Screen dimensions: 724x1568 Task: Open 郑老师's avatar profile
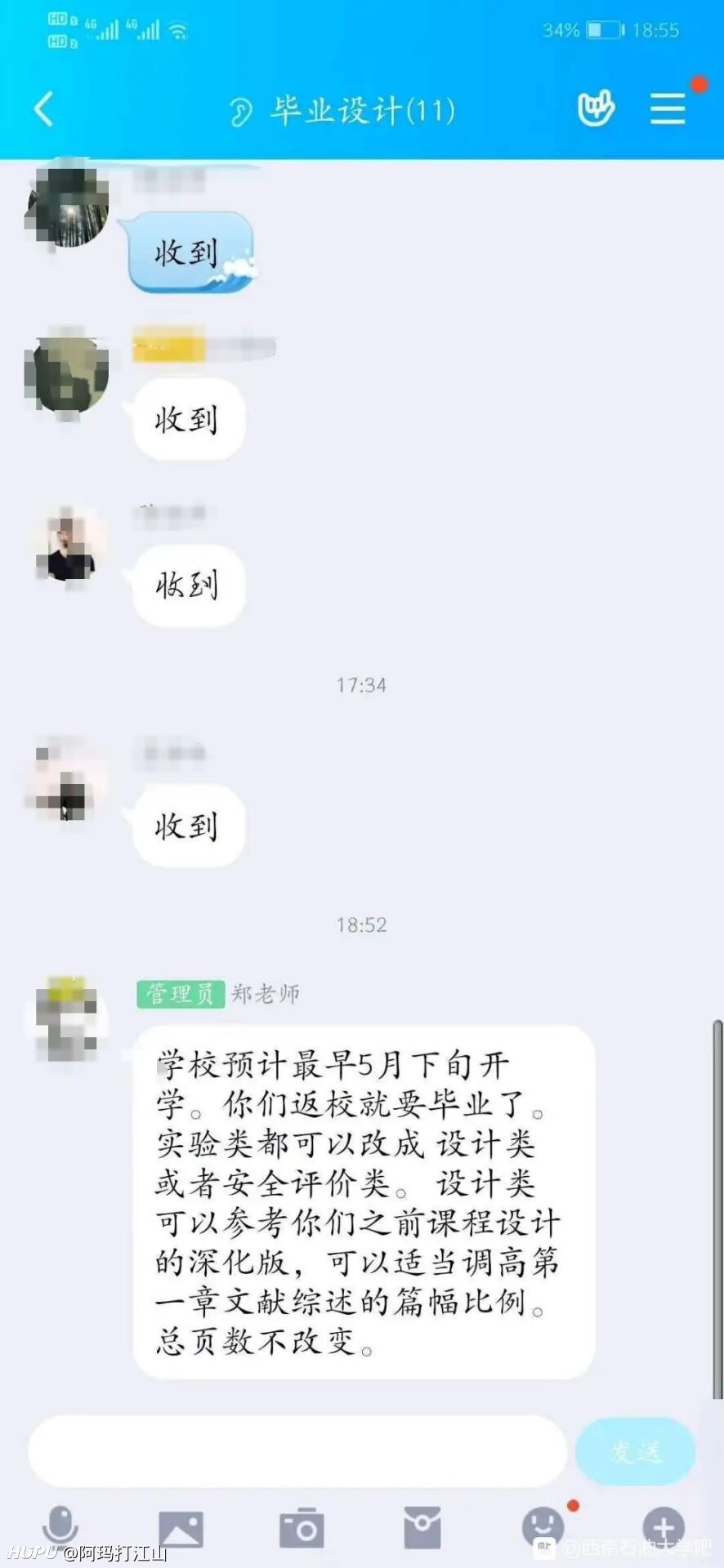click(x=68, y=1018)
